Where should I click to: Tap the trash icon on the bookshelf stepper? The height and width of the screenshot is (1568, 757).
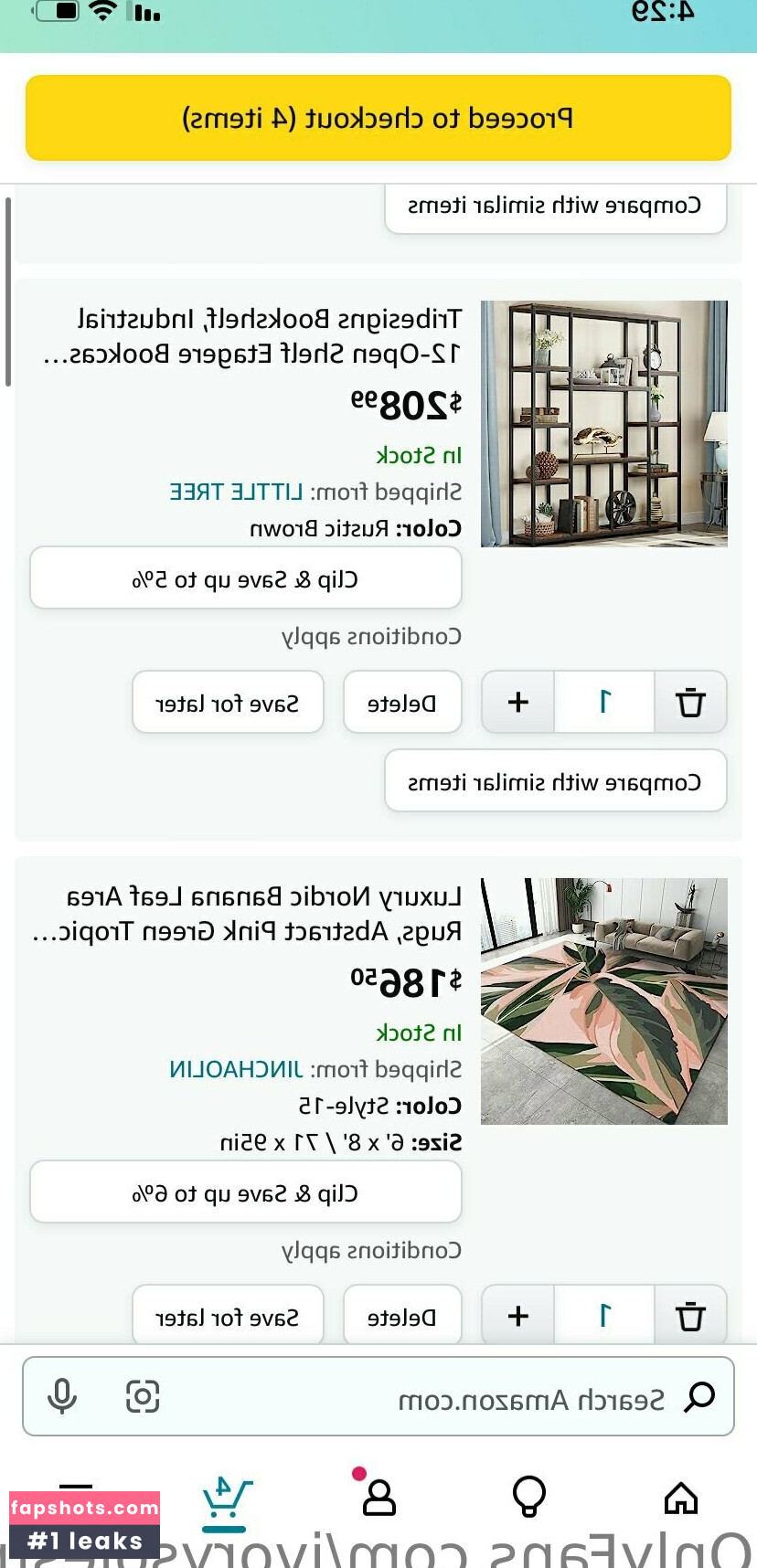point(690,703)
